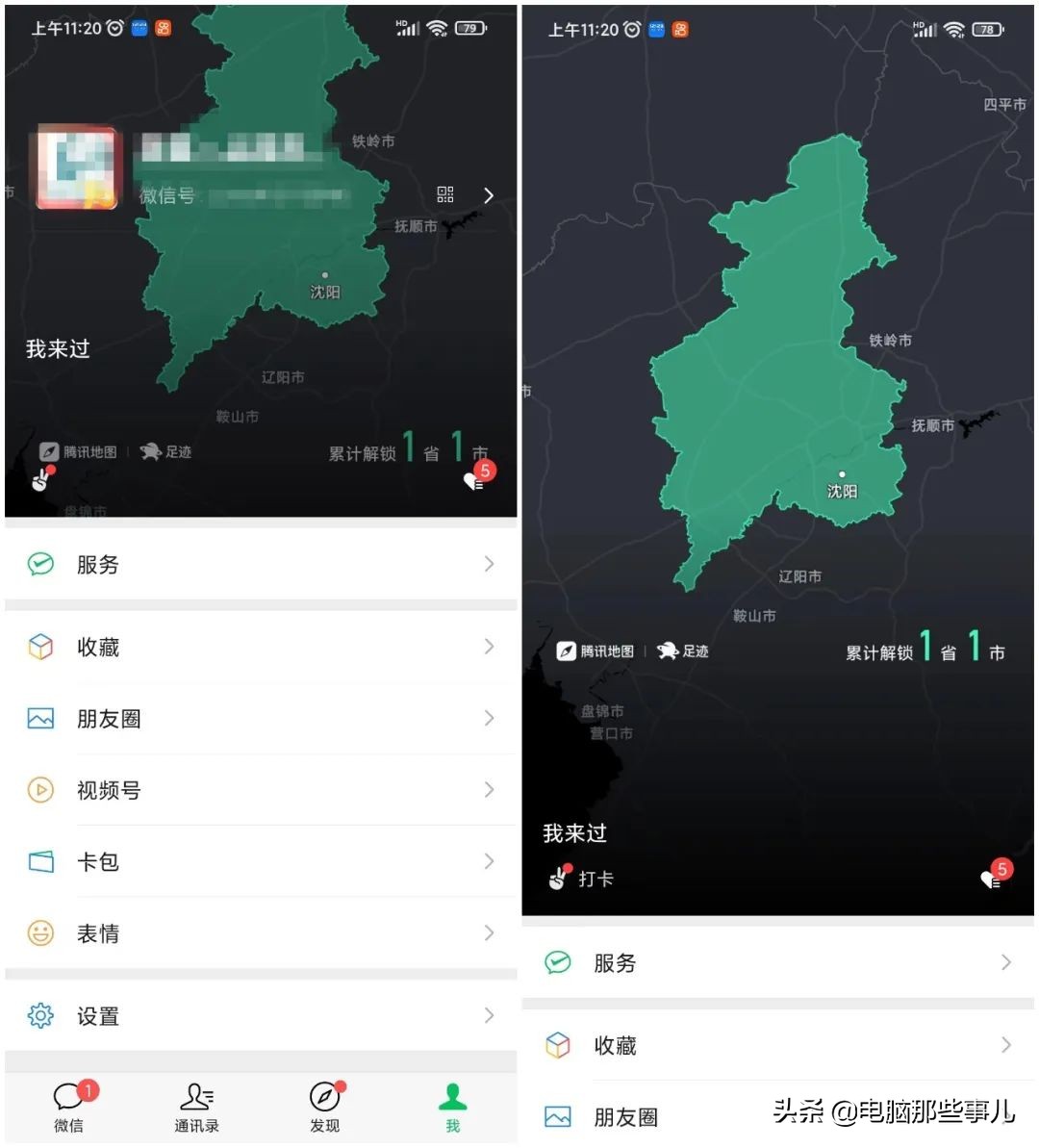Toggle the 足迹 (Footprints) map view

[x=165, y=450]
